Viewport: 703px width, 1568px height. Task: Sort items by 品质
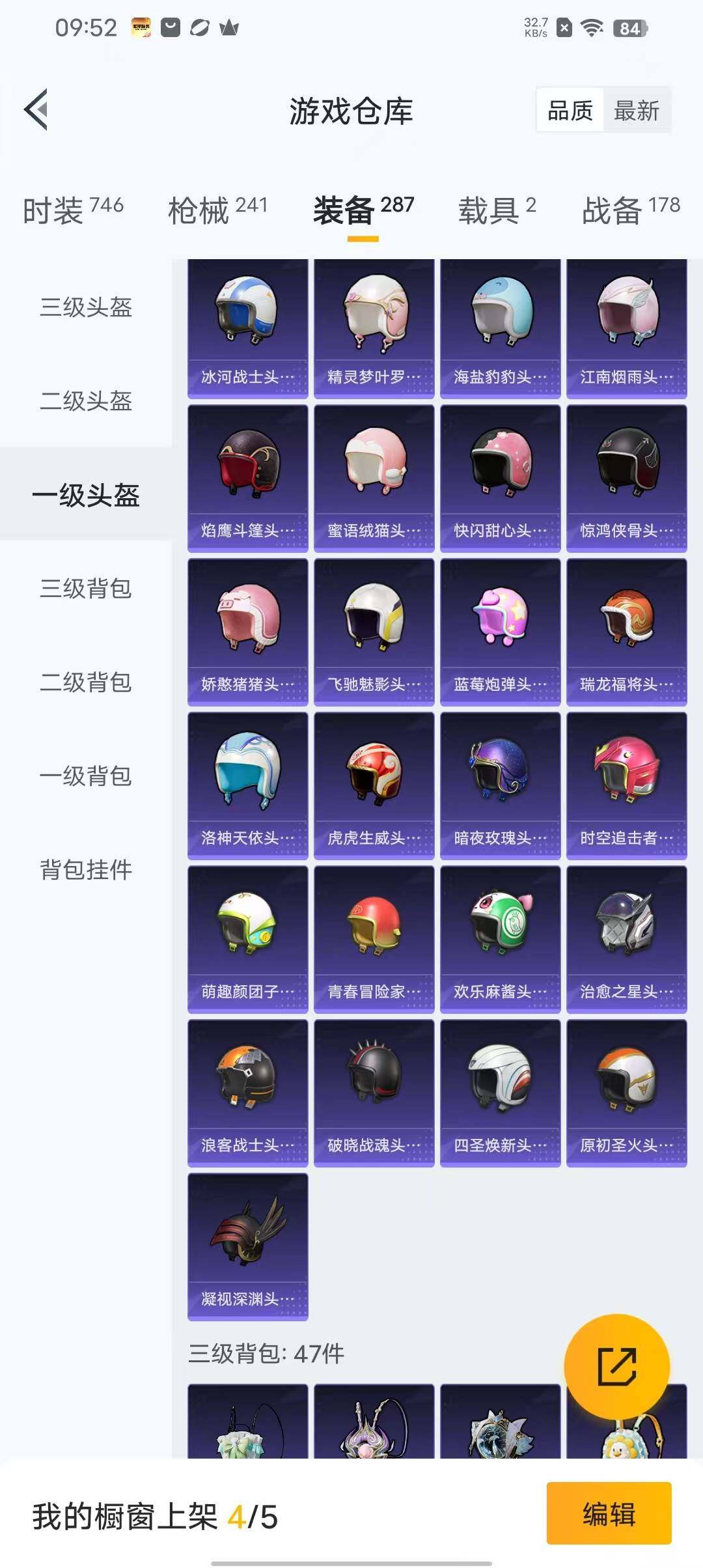coord(570,111)
